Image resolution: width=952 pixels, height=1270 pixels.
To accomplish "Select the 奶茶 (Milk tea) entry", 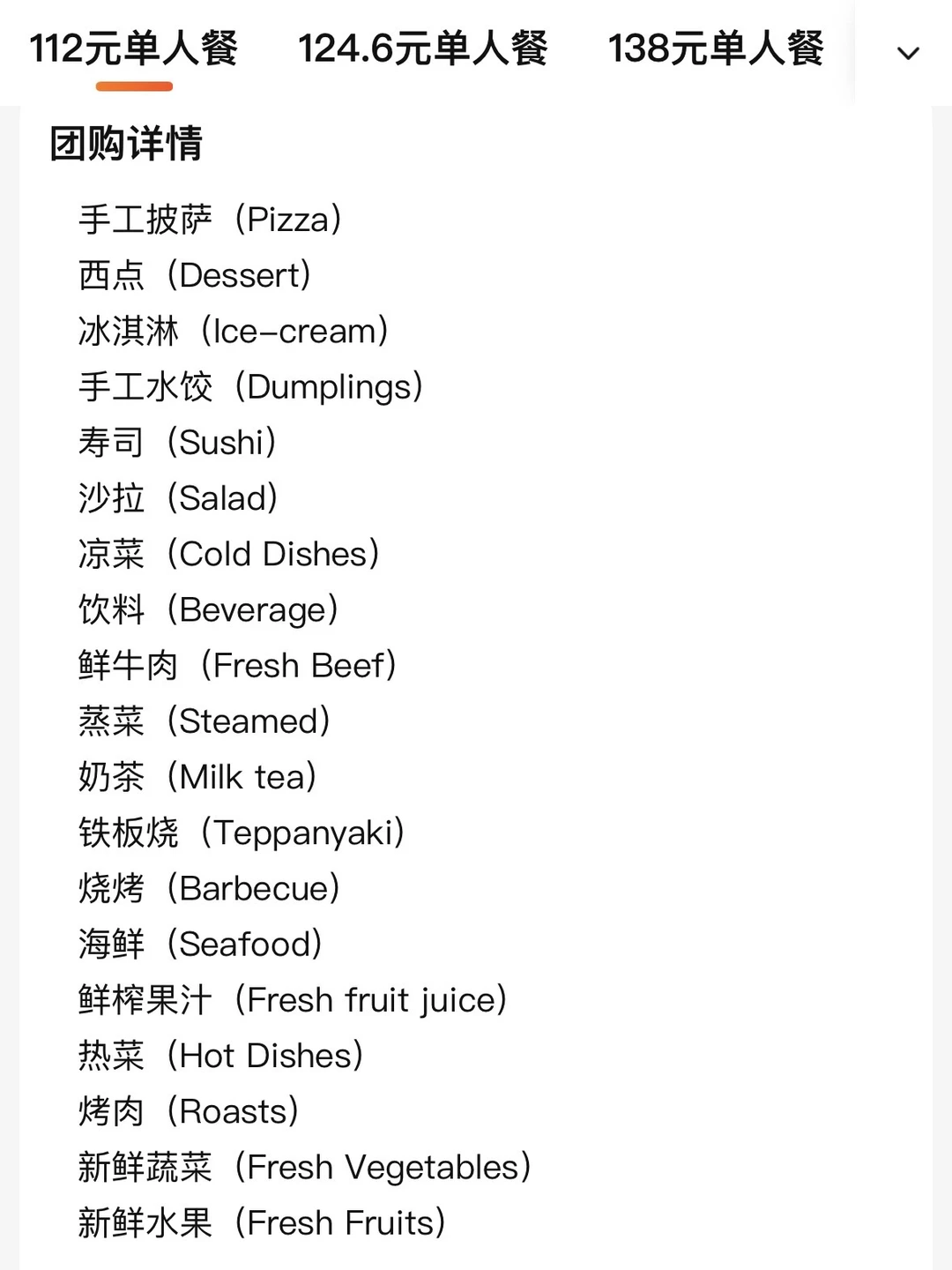I will coord(197,776).
